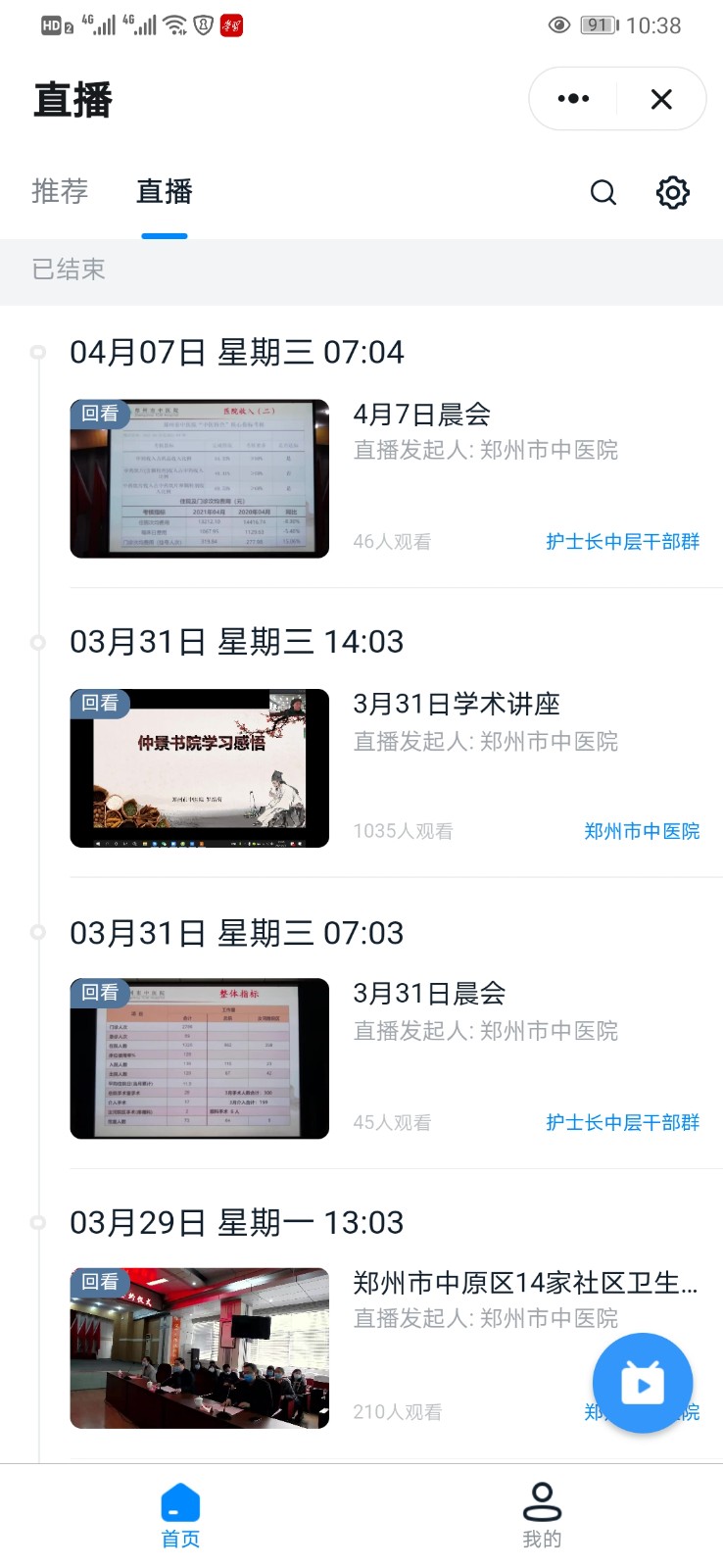
Task: Open the 3月31日学术讲座 video thumbnail
Action: pos(199,766)
